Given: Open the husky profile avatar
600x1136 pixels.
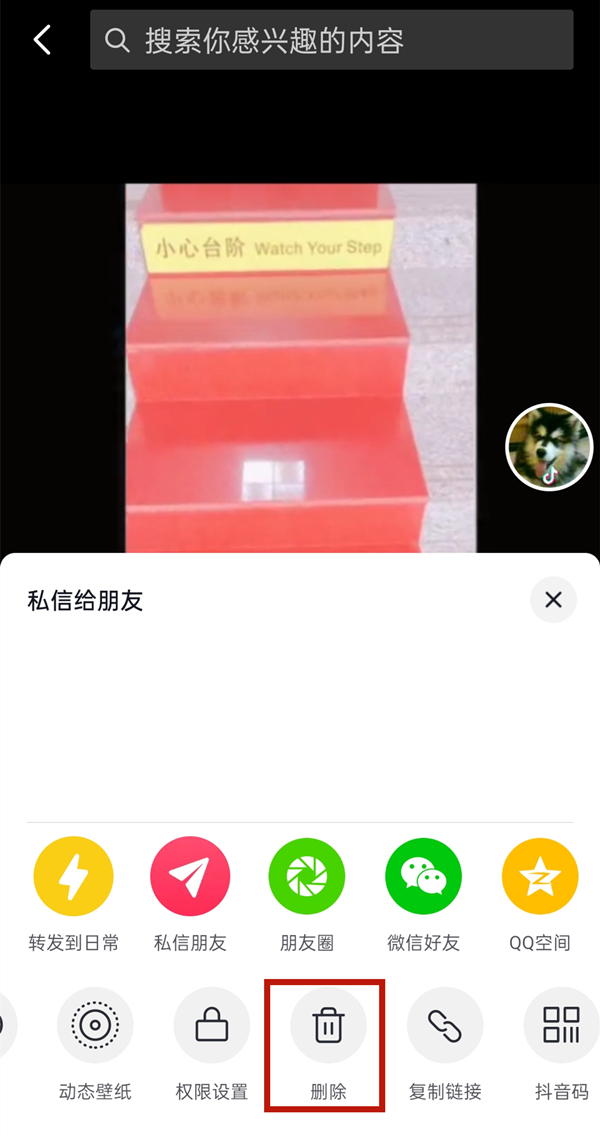Looking at the screenshot, I should click(549, 447).
